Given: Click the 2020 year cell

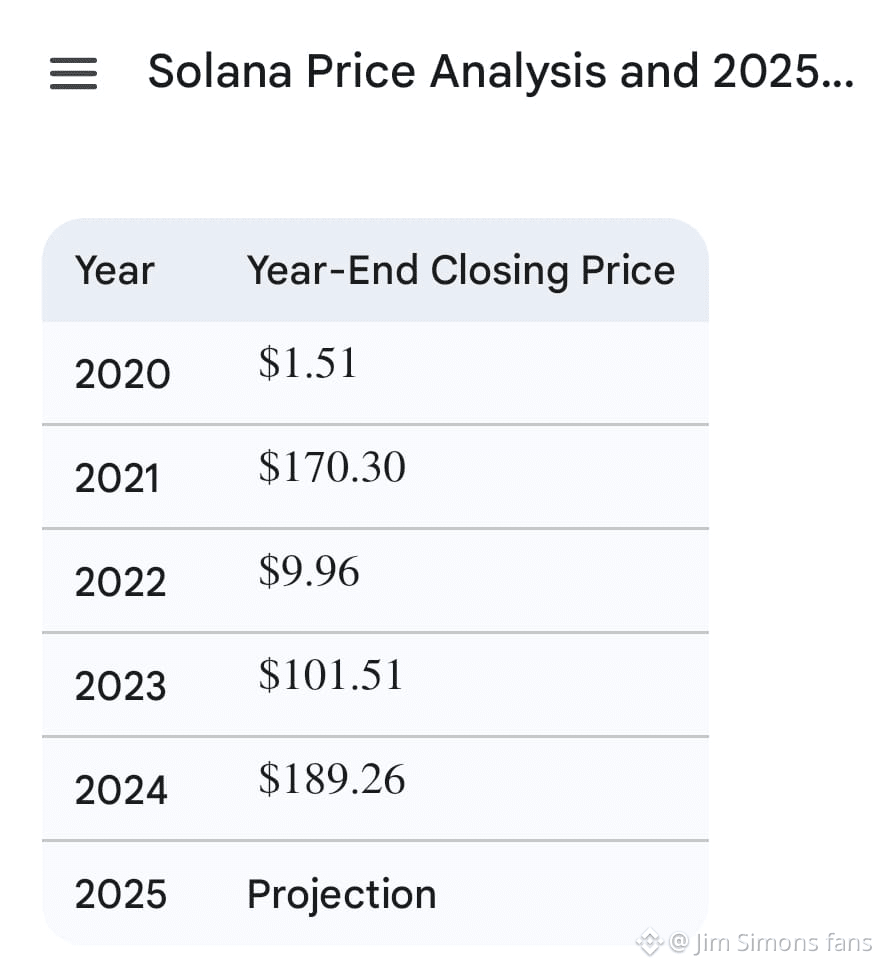Looking at the screenshot, I should [x=121, y=373].
